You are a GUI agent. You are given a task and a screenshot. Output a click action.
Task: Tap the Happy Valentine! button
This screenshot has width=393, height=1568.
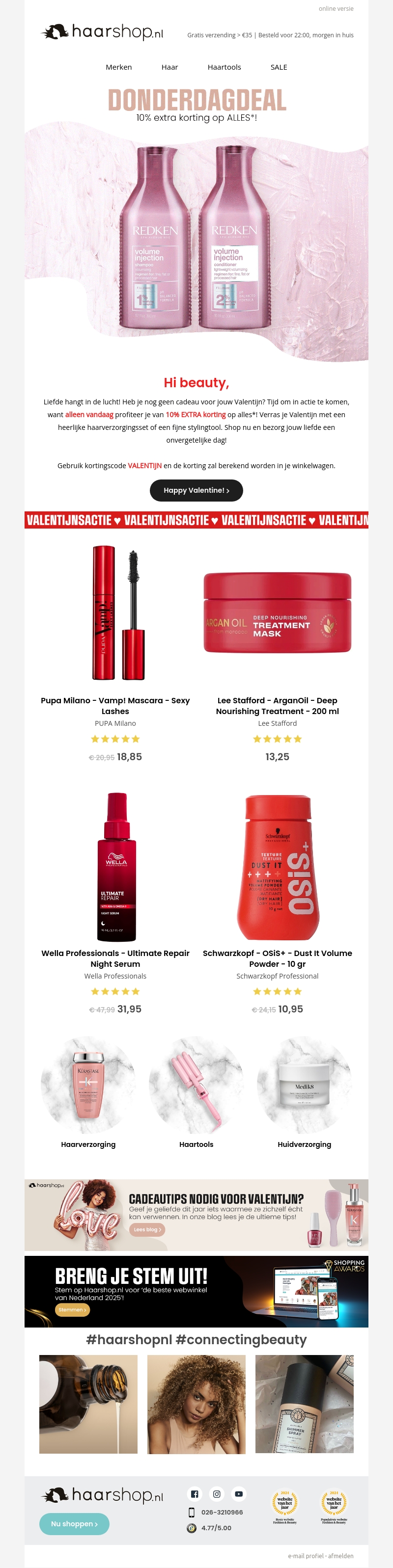196,490
